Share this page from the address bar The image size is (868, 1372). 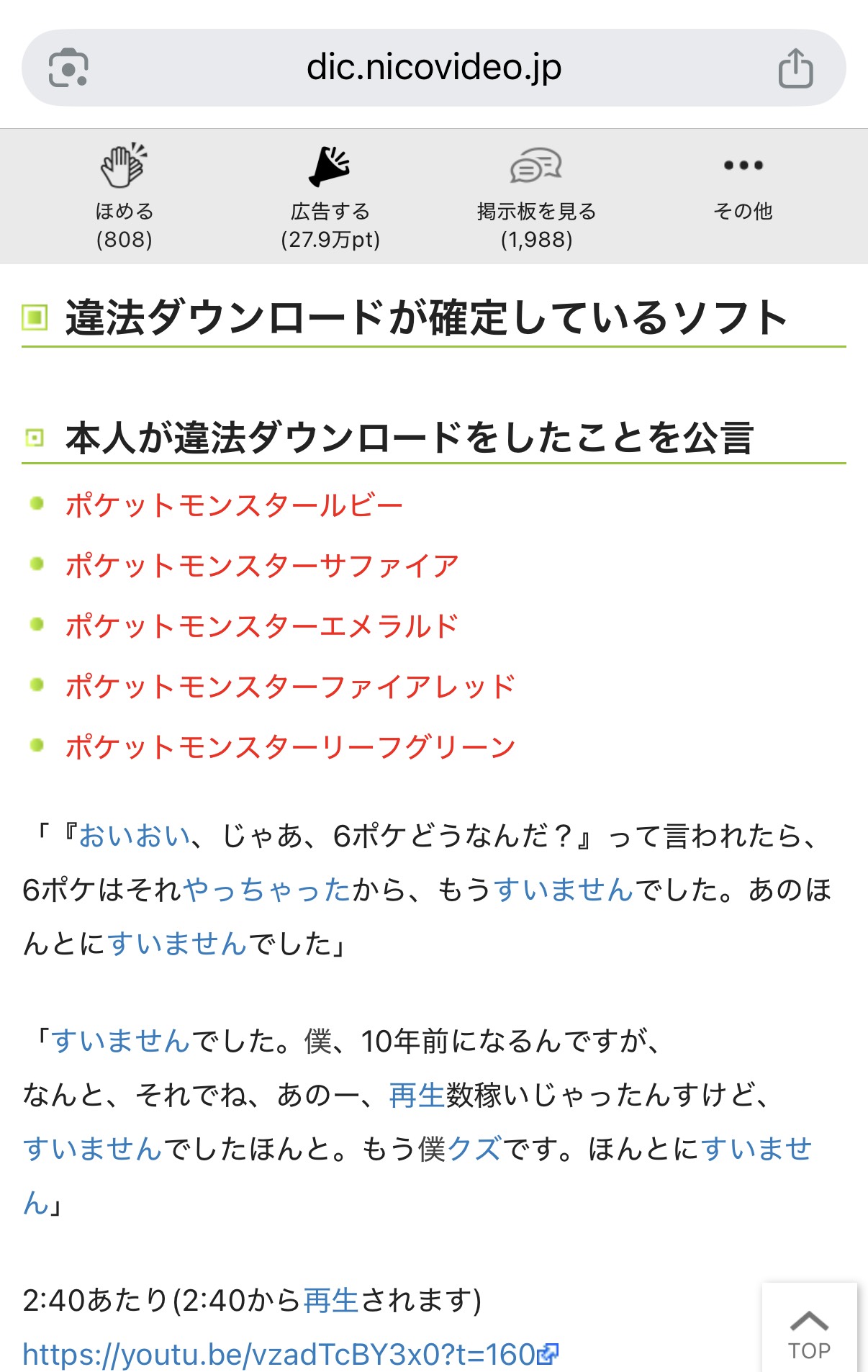pyautogui.click(x=795, y=68)
